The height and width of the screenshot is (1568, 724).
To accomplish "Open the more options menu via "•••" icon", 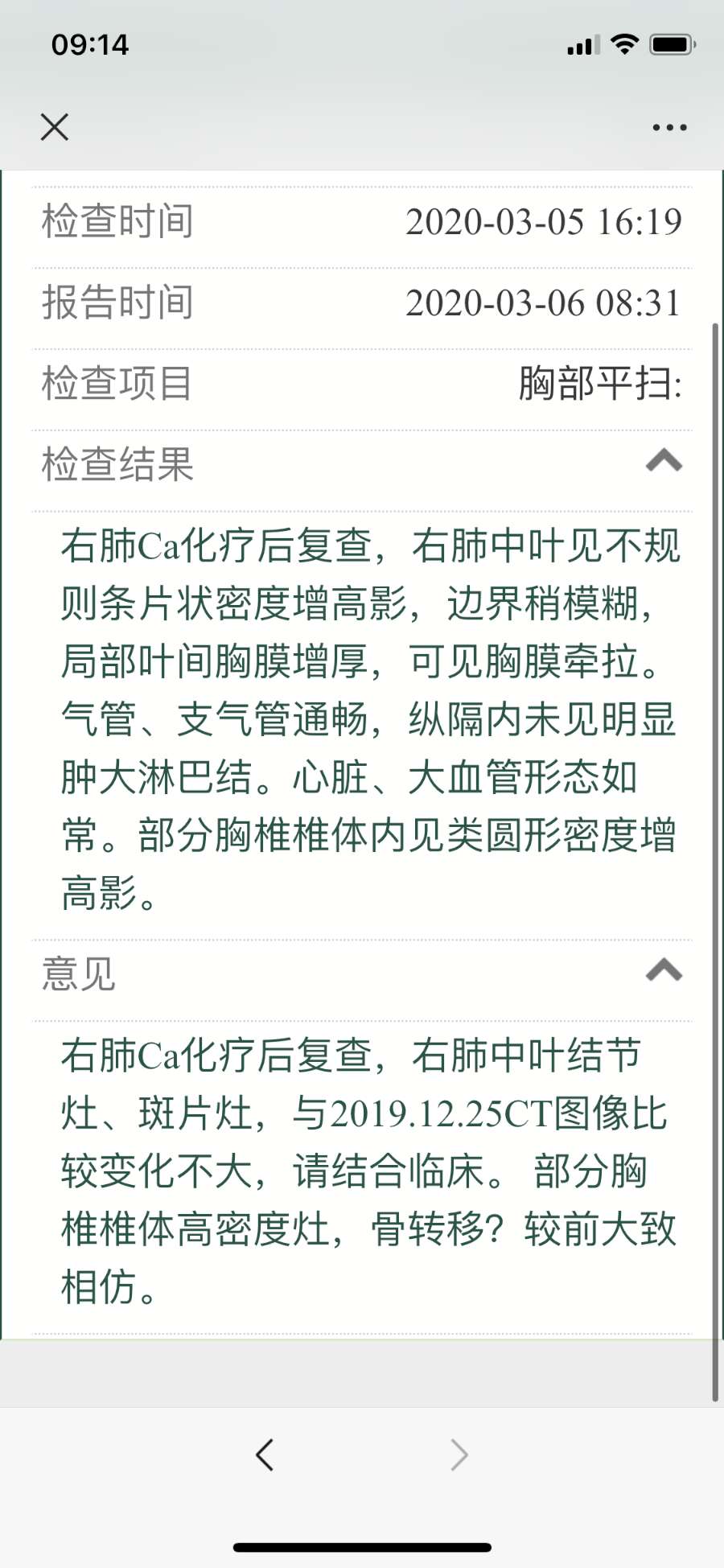I will pos(668,126).
